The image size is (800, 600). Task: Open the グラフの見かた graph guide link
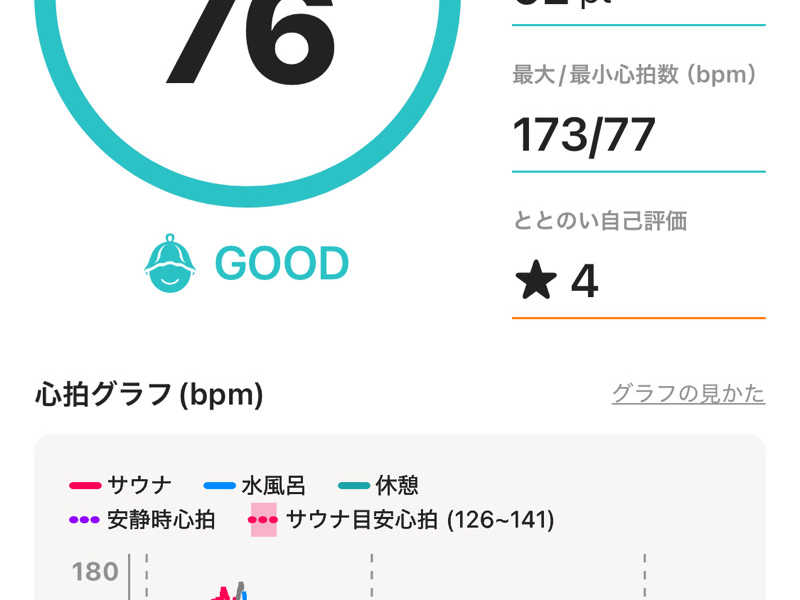tap(688, 393)
